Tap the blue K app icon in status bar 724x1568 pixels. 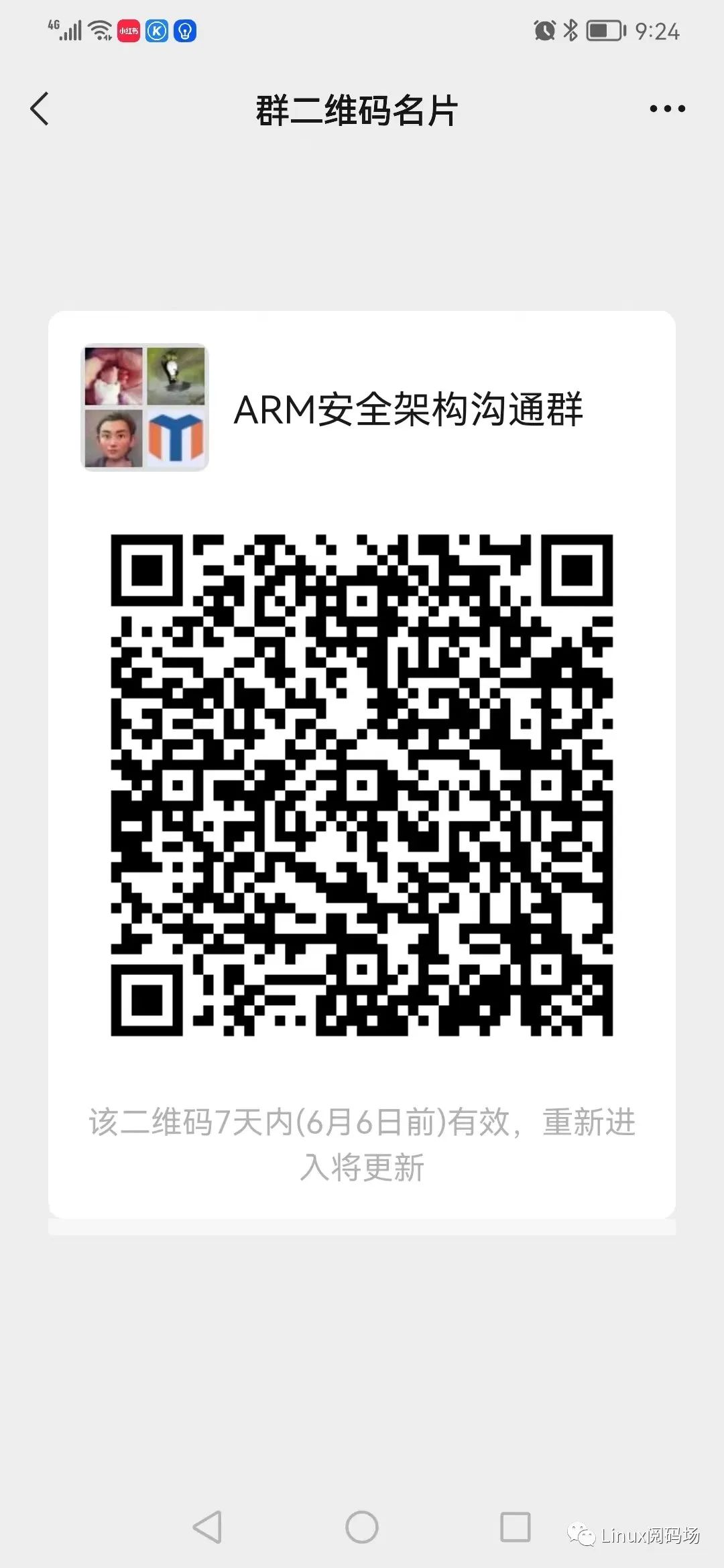tap(156, 30)
